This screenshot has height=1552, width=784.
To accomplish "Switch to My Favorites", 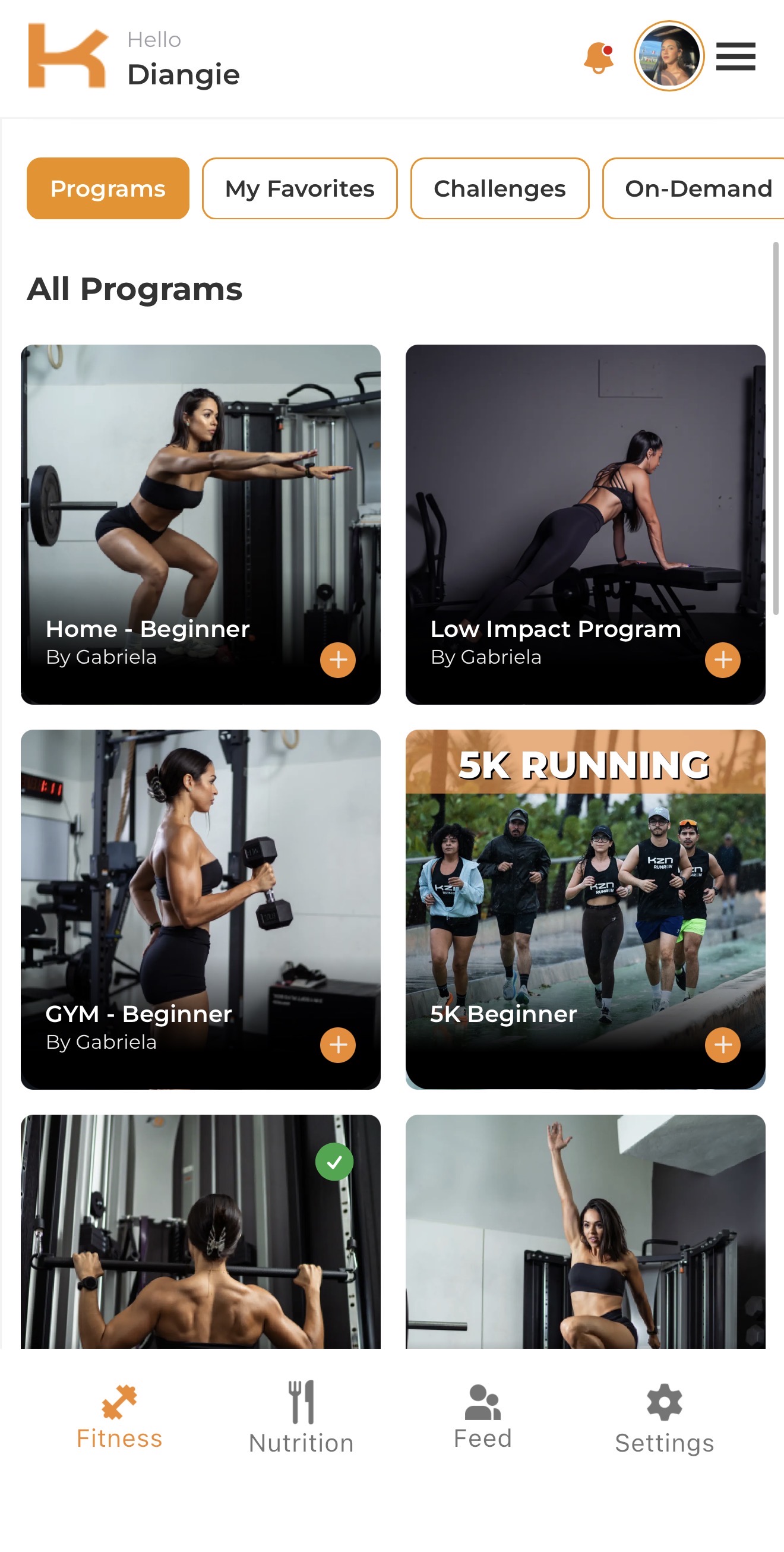I will pyautogui.click(x=299, y=188).
